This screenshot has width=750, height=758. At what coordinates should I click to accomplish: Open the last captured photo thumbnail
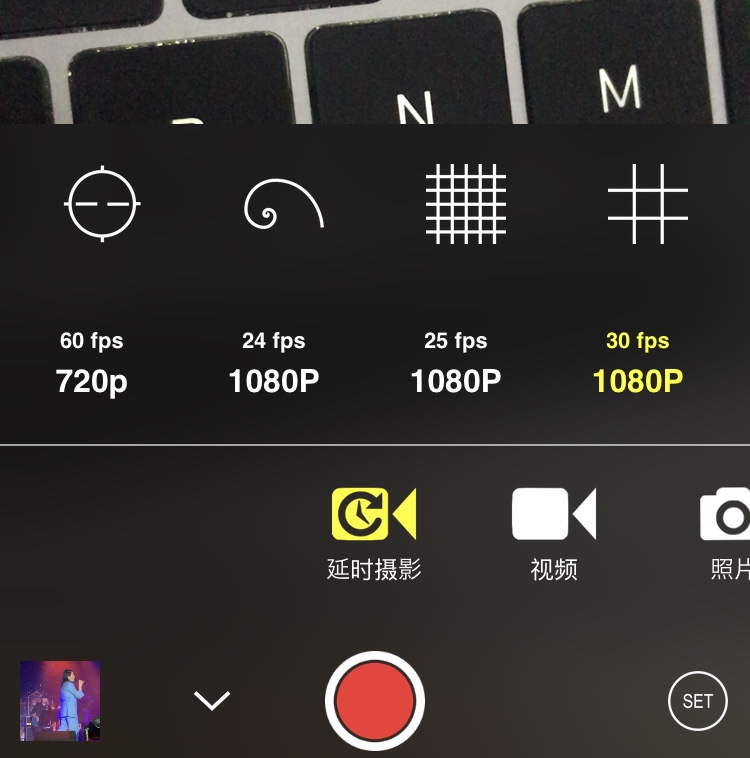pos(60,700)
